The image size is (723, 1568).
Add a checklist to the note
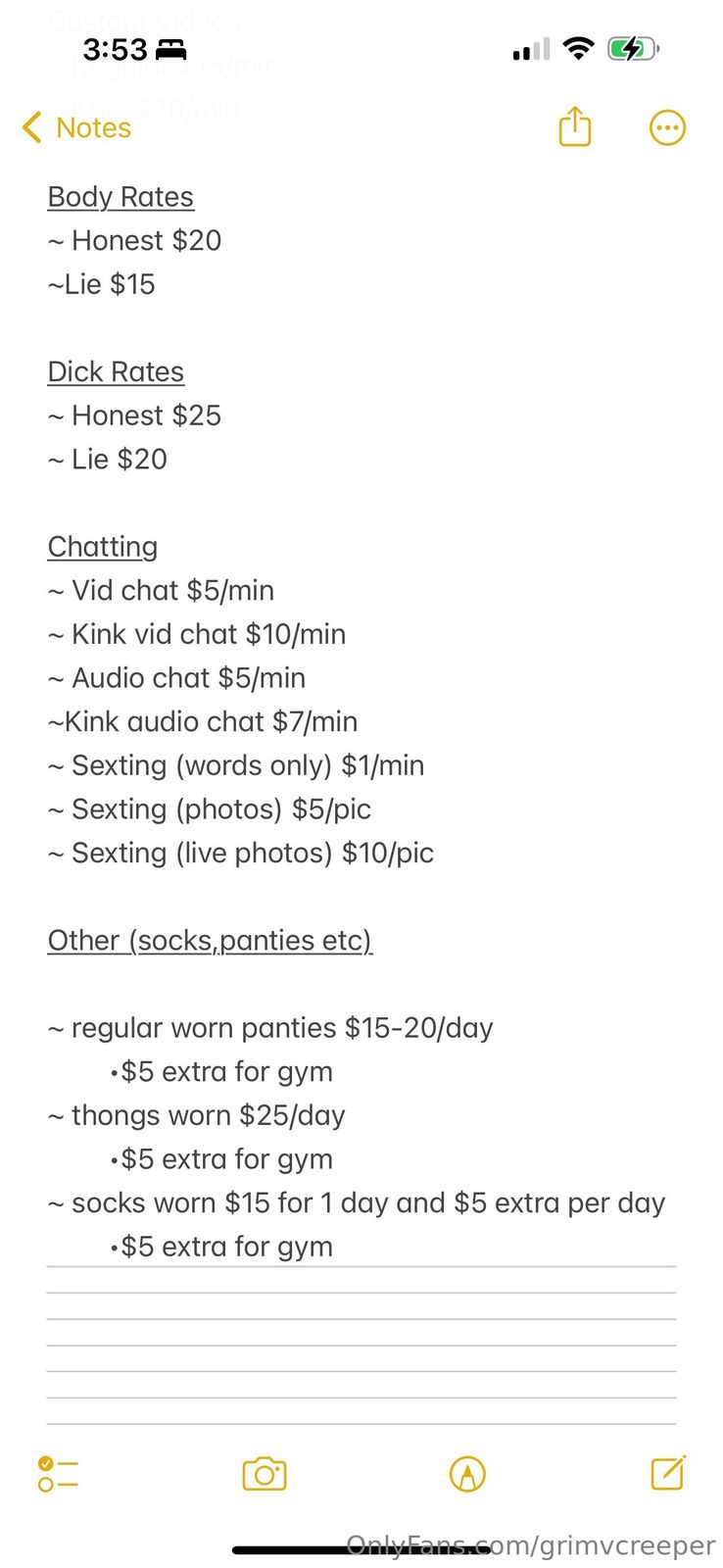click(x=58, y=1474)
